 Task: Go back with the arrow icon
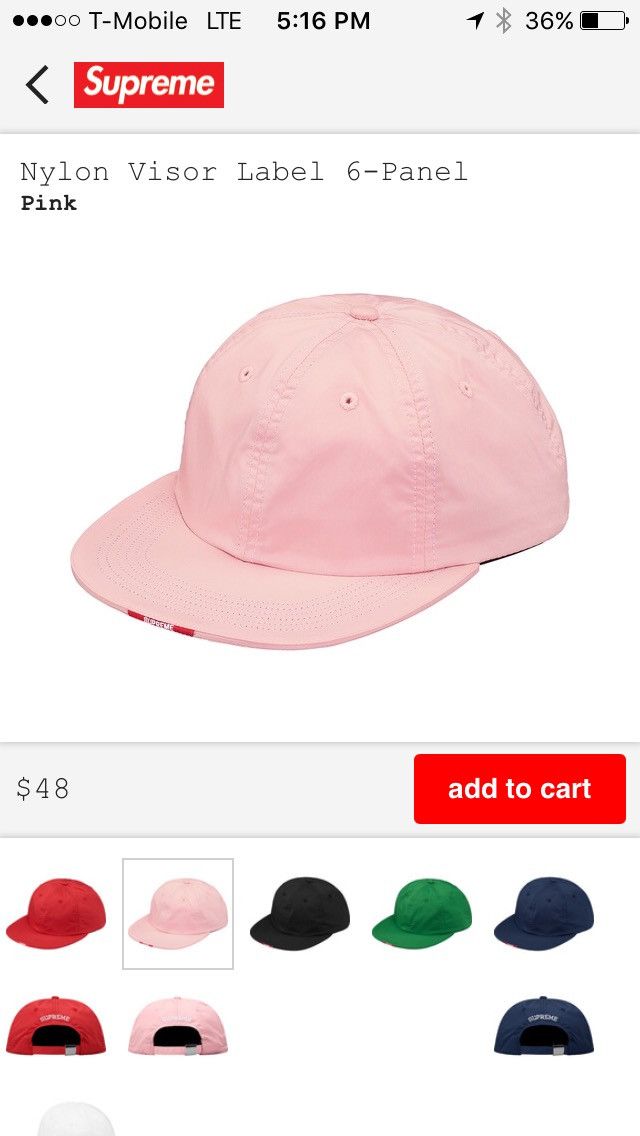[38, 85]
